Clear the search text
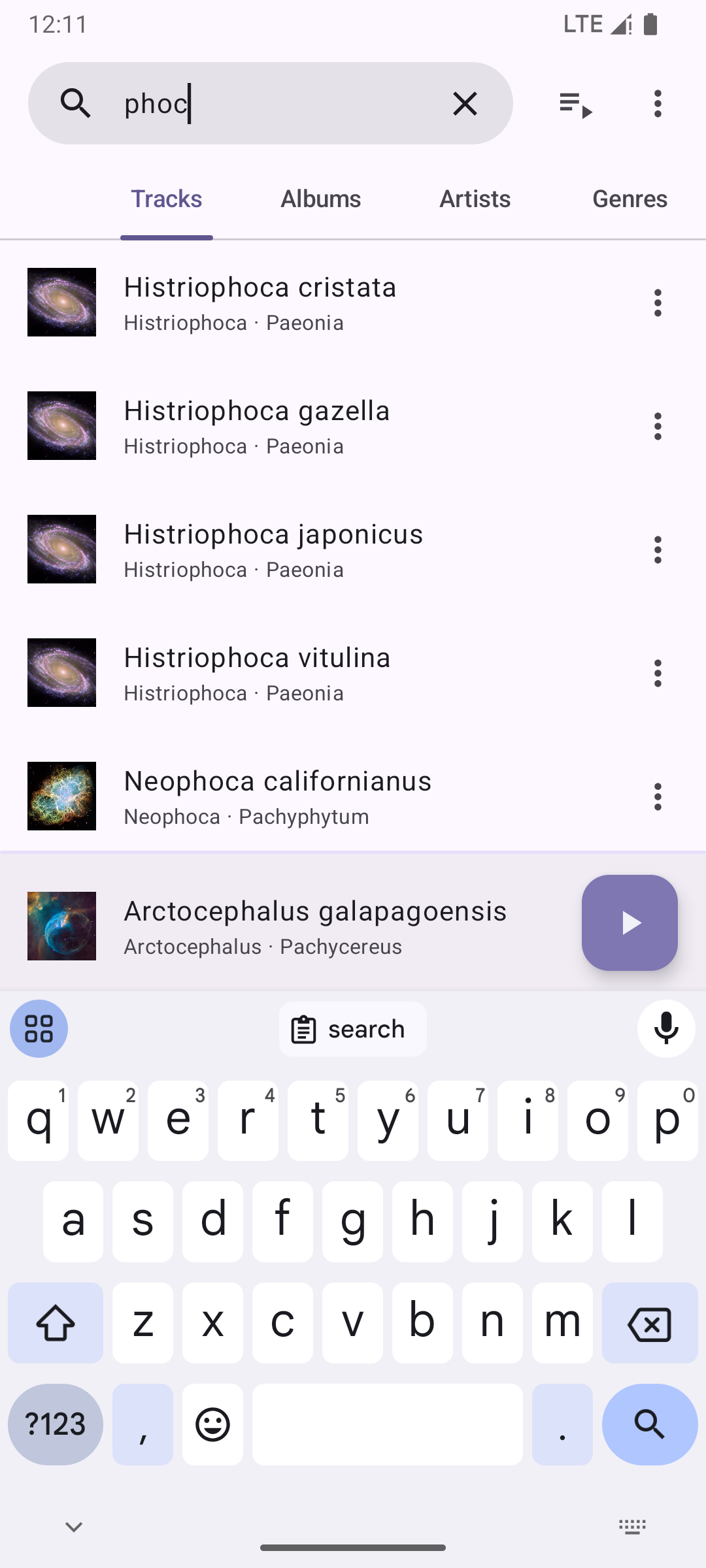 click(465, 103)
